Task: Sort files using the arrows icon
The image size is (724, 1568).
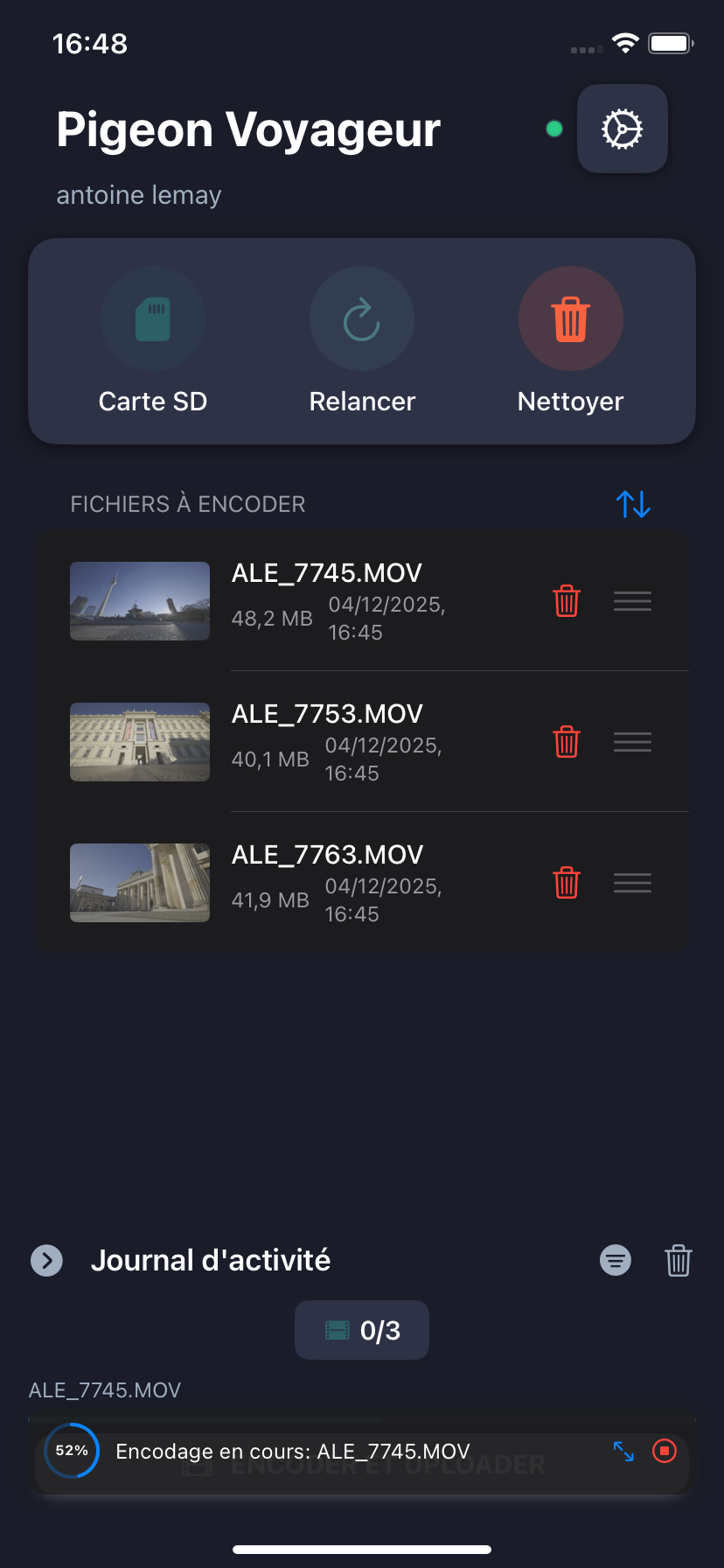Action: 633,503
